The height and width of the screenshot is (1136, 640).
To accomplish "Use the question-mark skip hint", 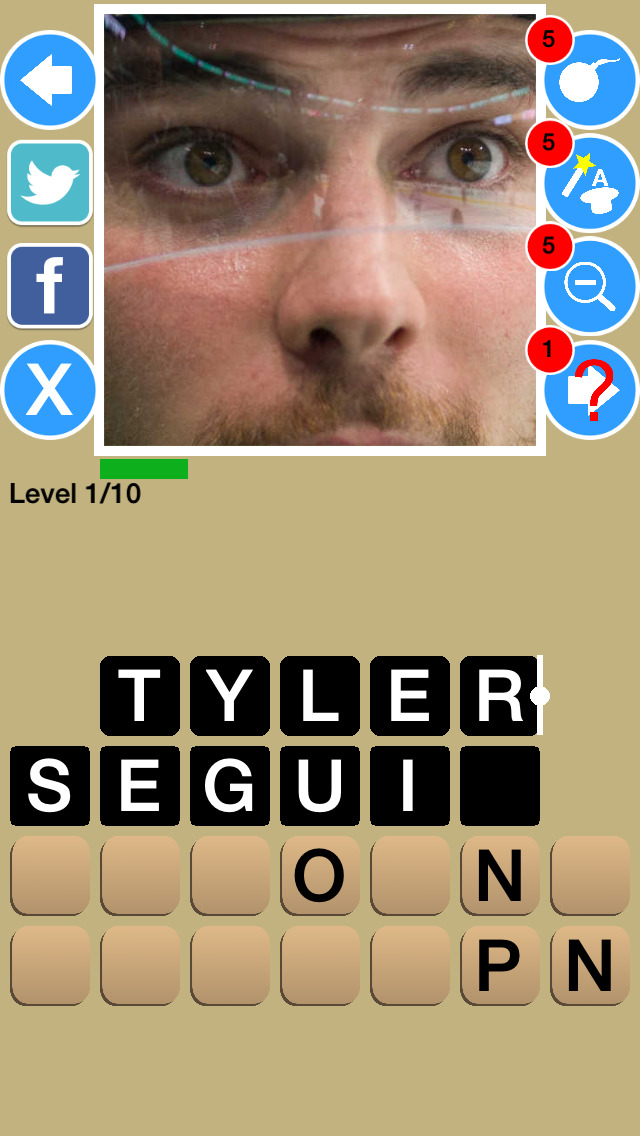I will pyautogui.click(x=590, y=390).
